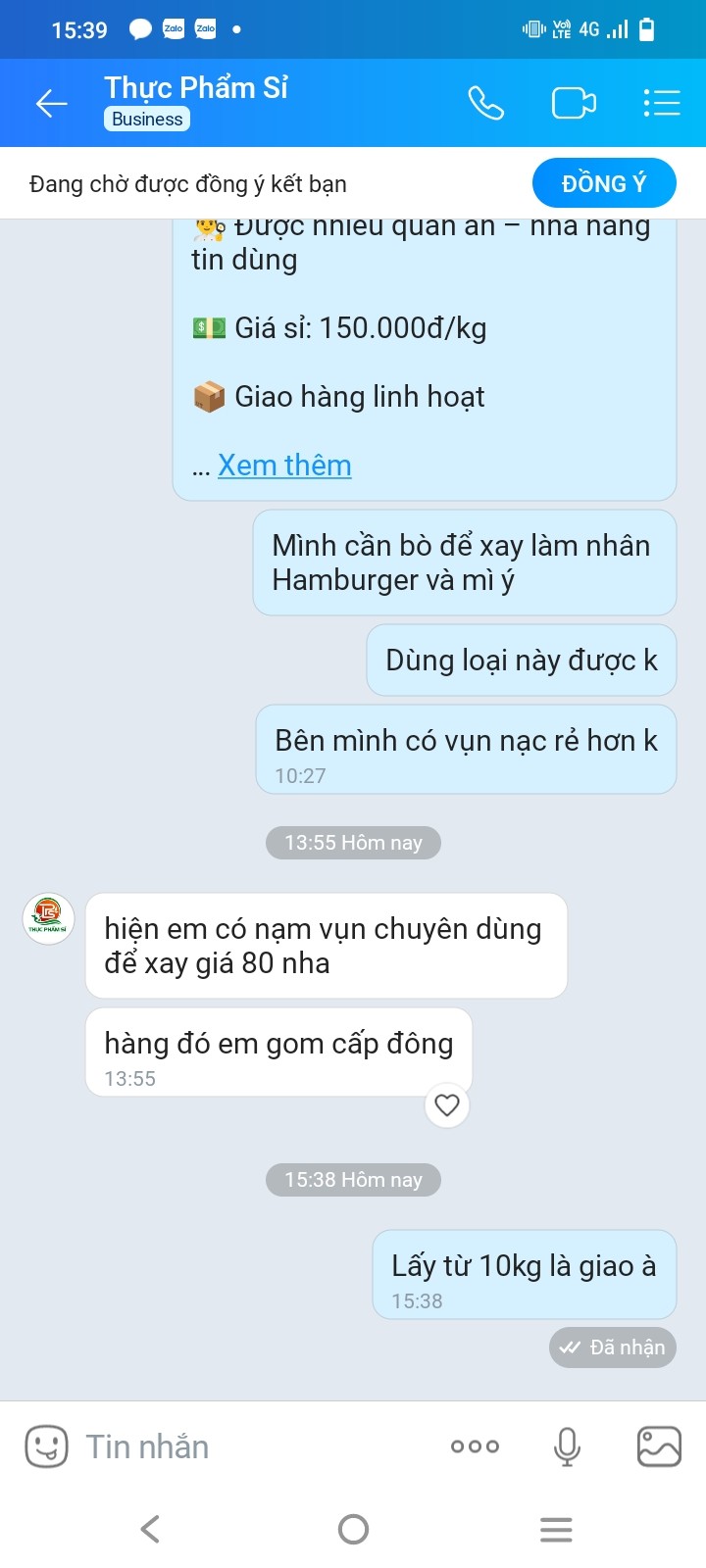Expand the message with Xem thêm
Viewport: 706px width, 1568px height.
(x=284, y=465)
